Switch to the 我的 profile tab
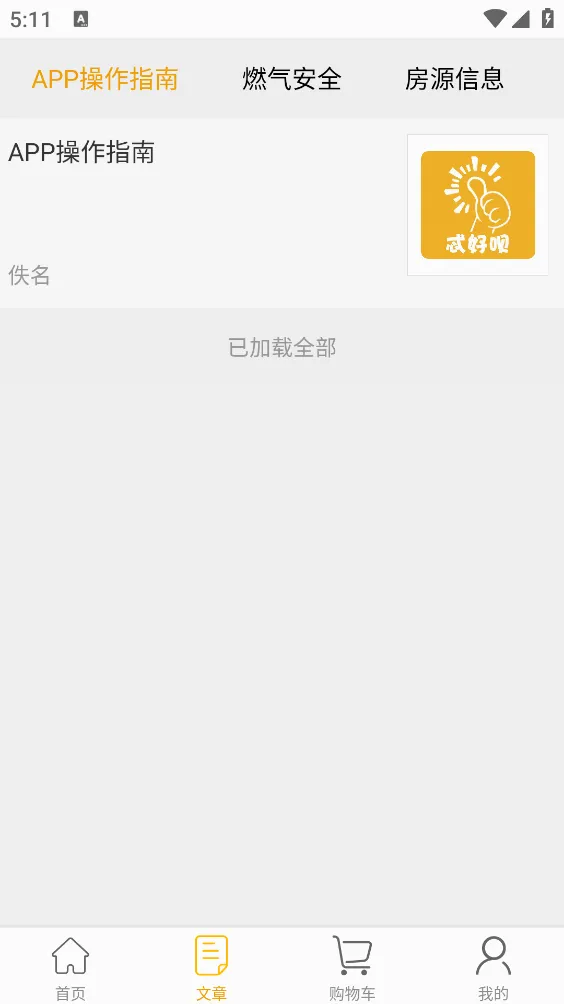Image resolution: width=564 pixels, height=1004 pixels. coord(494,967)
